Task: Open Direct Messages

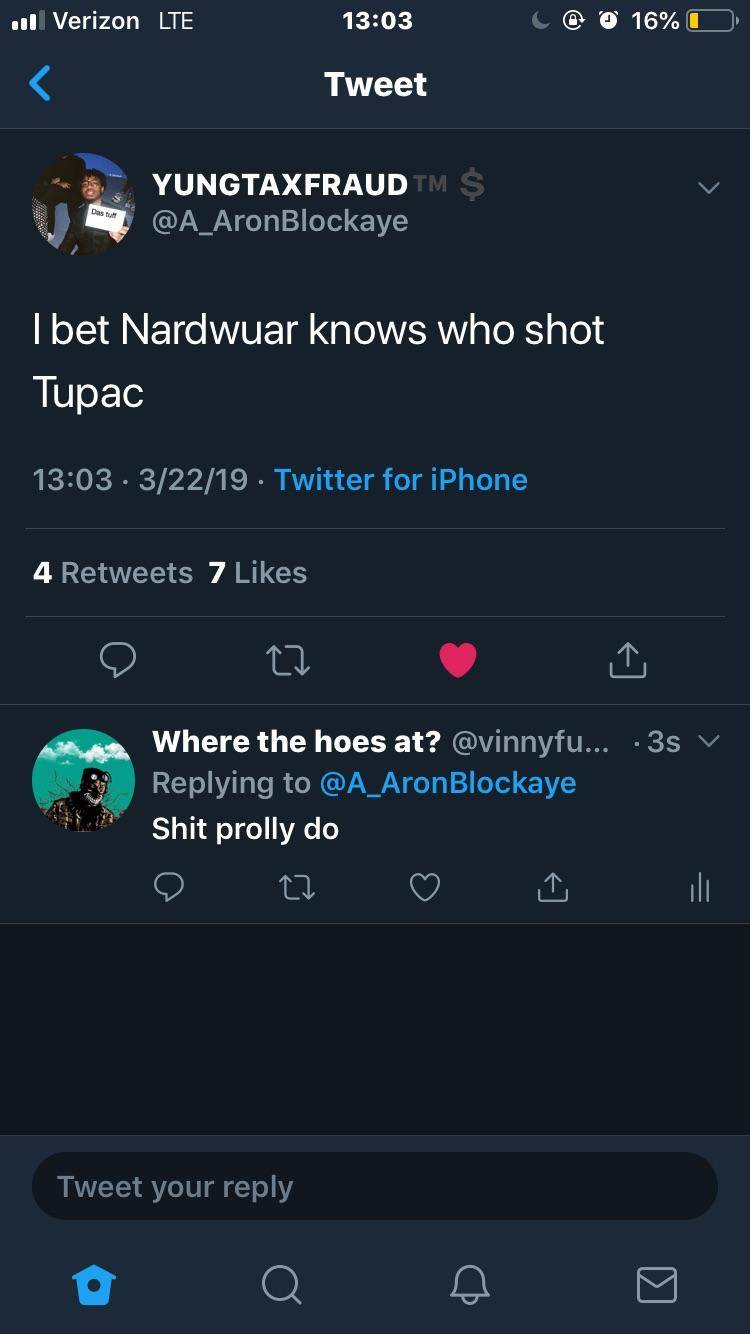Action: click(x=656, y=1286)
